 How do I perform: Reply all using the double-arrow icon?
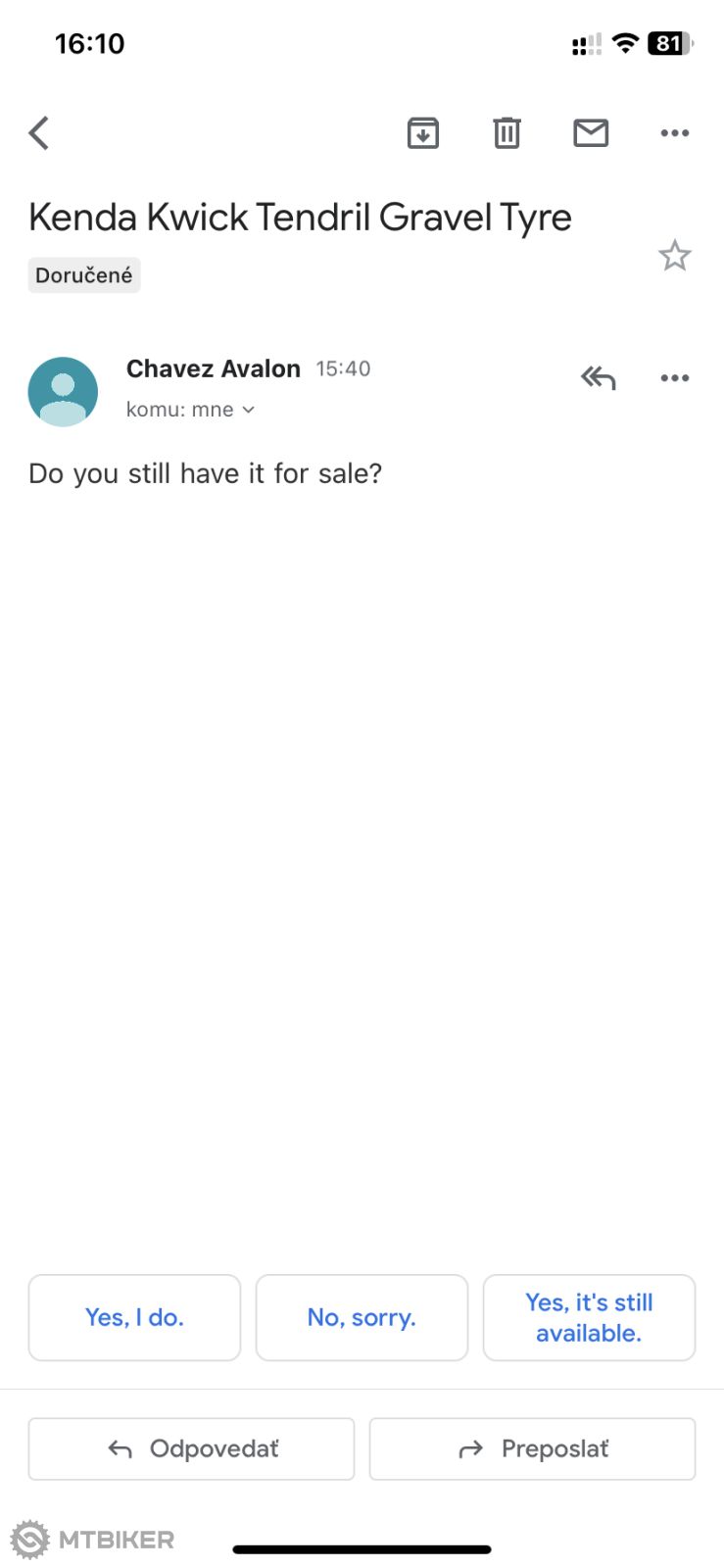(598, 377)
